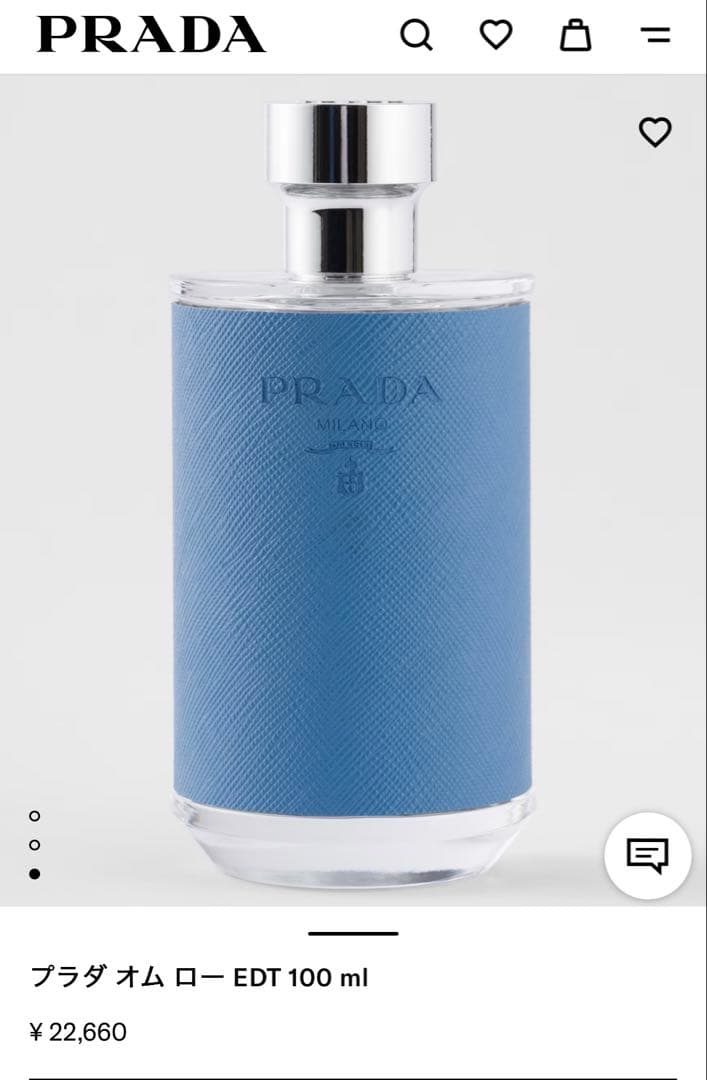Tap the PRADA logo to go home
707x1080 pixels.
[x=152, y=35]
